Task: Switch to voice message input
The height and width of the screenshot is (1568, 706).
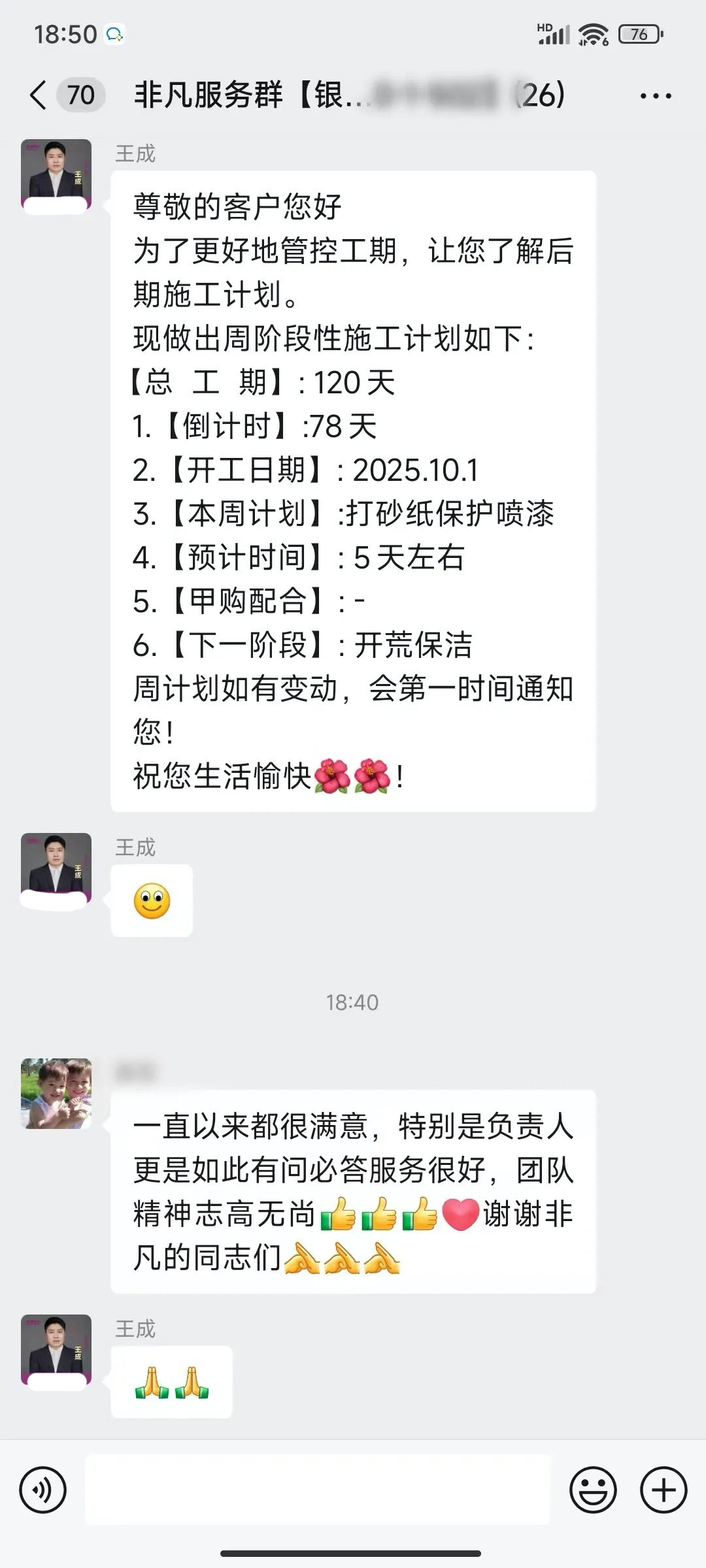Action: [43, 1490]
